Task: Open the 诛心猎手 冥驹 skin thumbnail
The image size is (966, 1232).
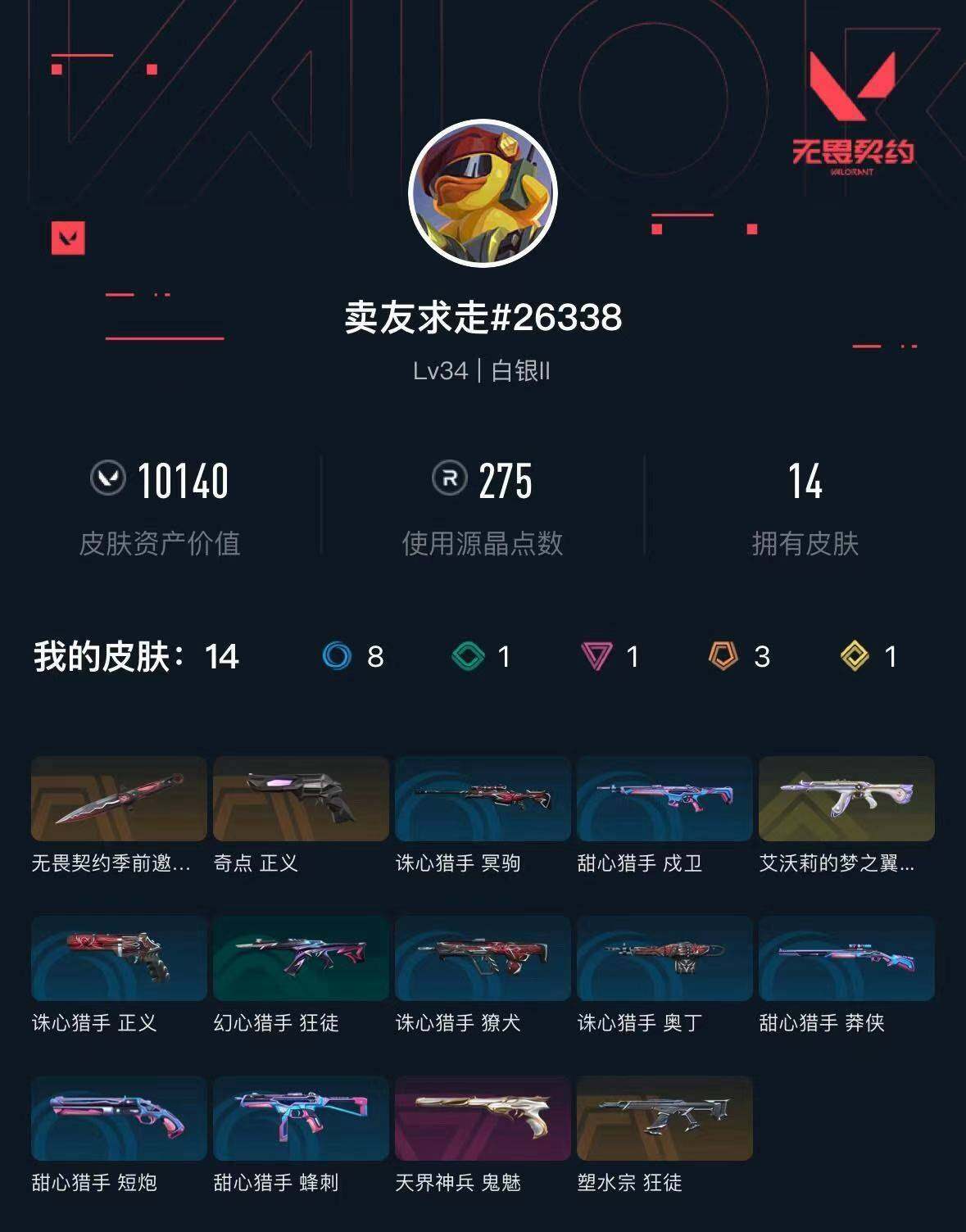Action: [x=483, y=799]
